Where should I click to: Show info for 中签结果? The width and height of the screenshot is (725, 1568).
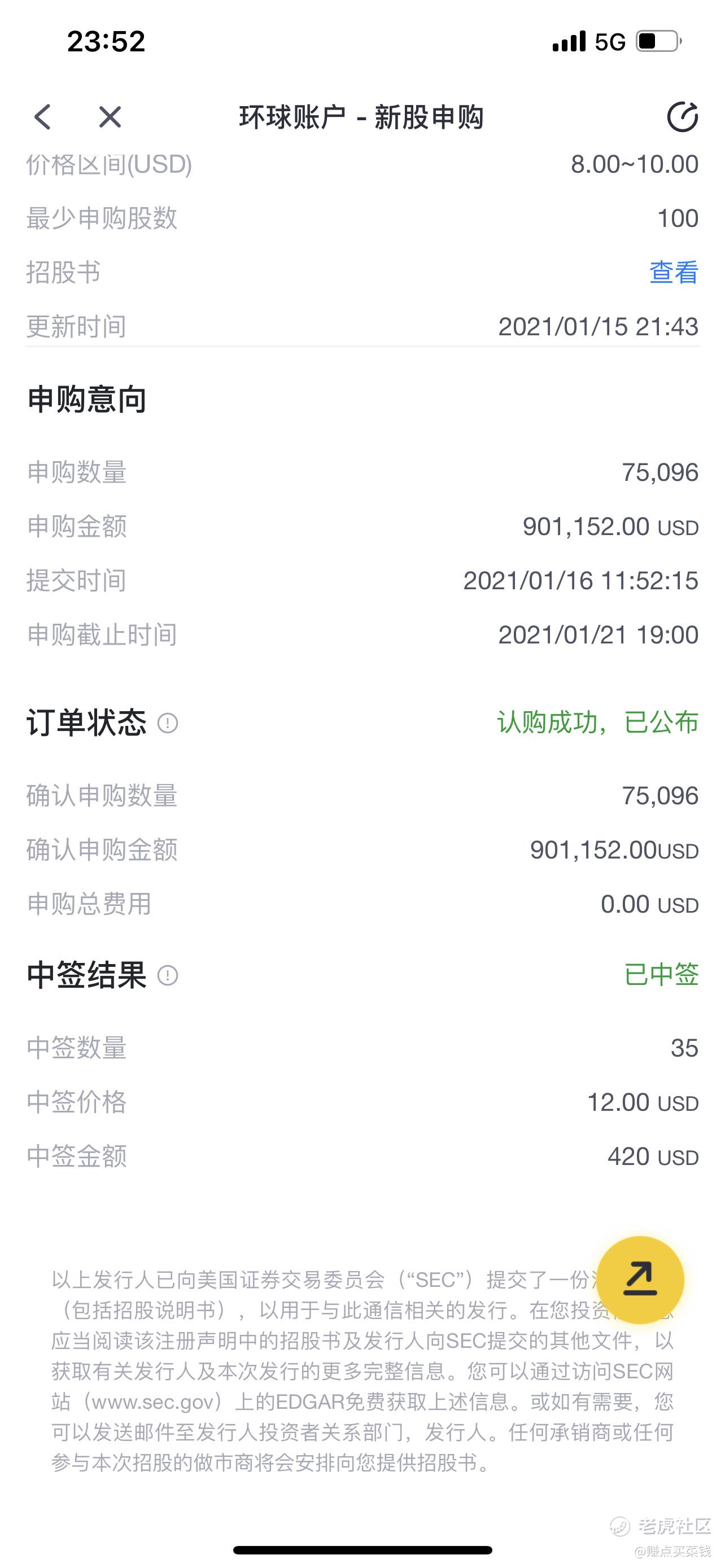[167, 976]
